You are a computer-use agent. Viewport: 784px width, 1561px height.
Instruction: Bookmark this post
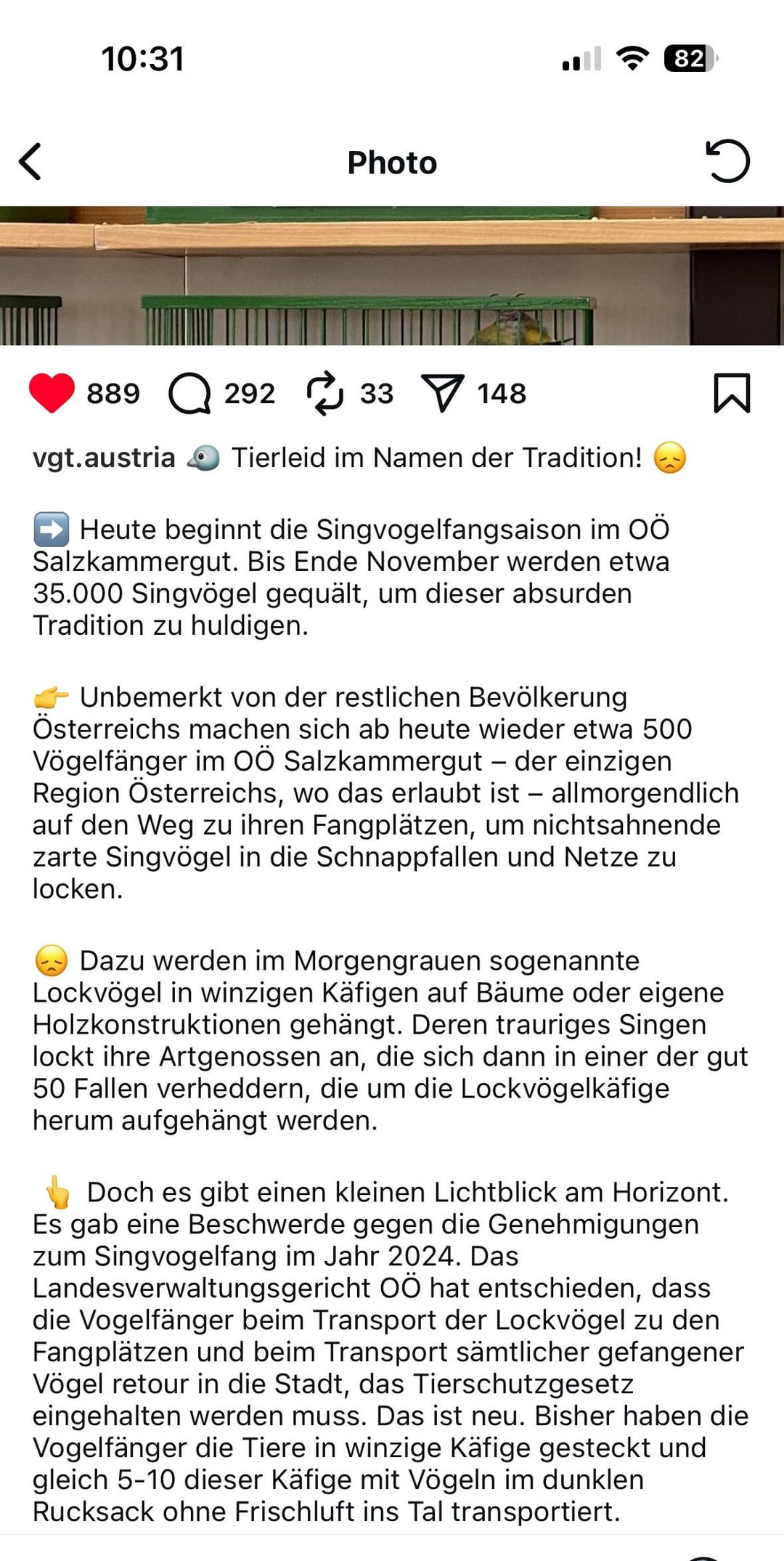coord(732,393)
